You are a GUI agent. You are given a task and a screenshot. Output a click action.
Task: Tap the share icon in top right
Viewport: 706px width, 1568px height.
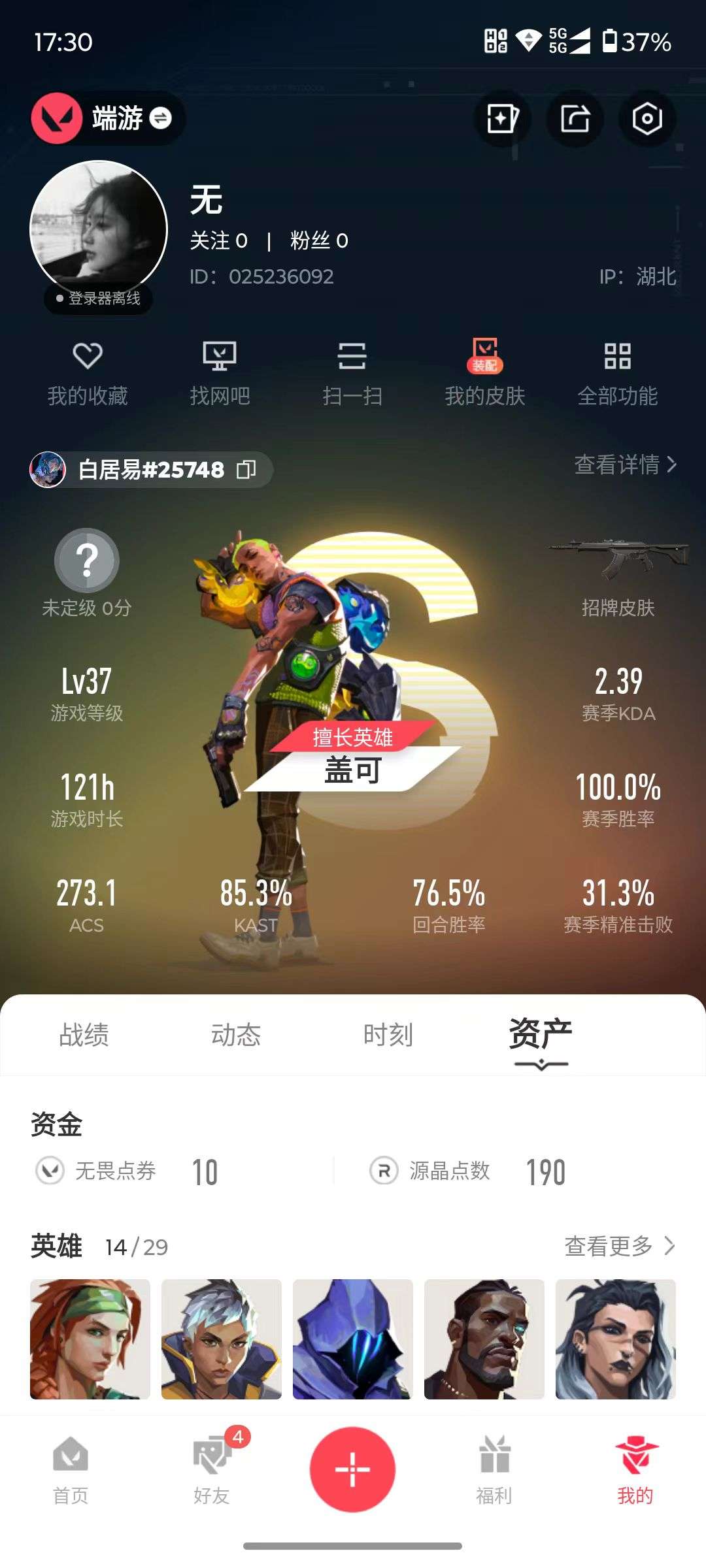(x=575, y=120)
